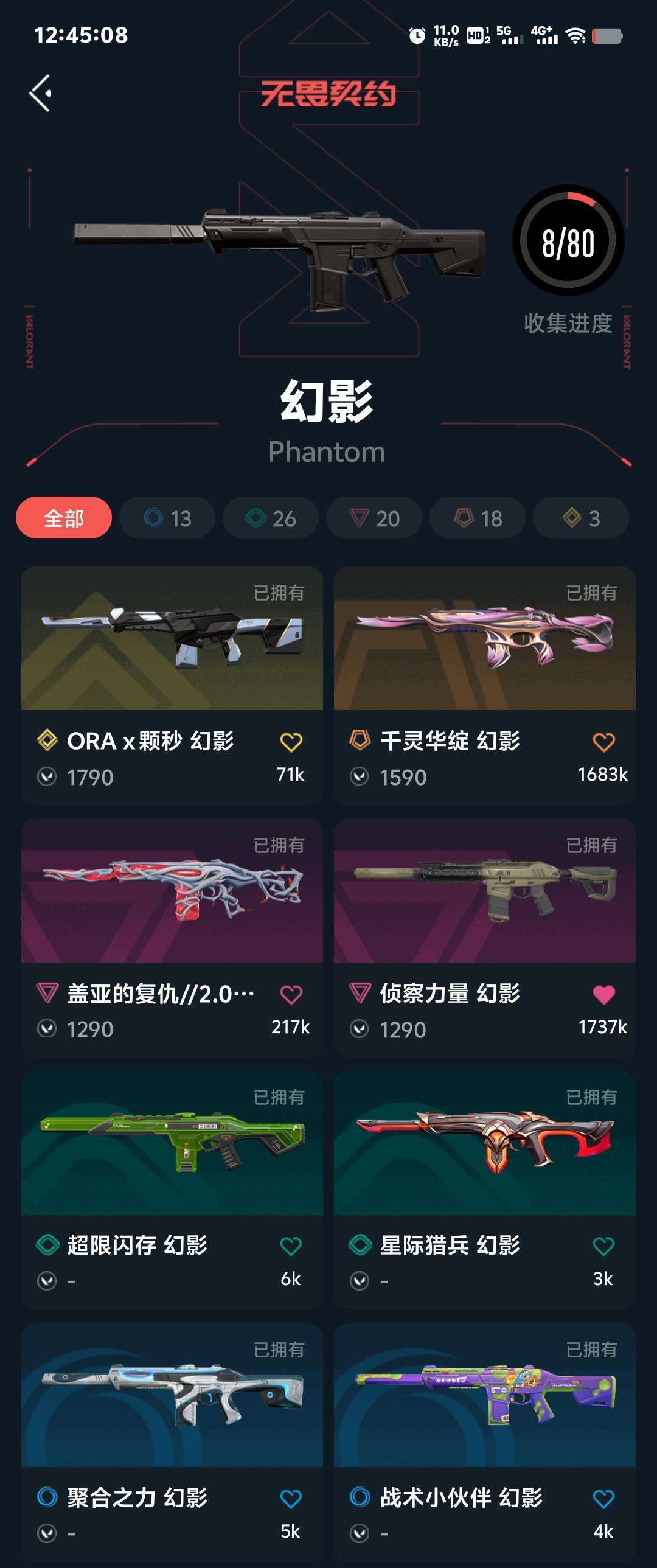657x1568 pixels.
Task: Go back using the top-left arrow
Action: pos(41,93)
